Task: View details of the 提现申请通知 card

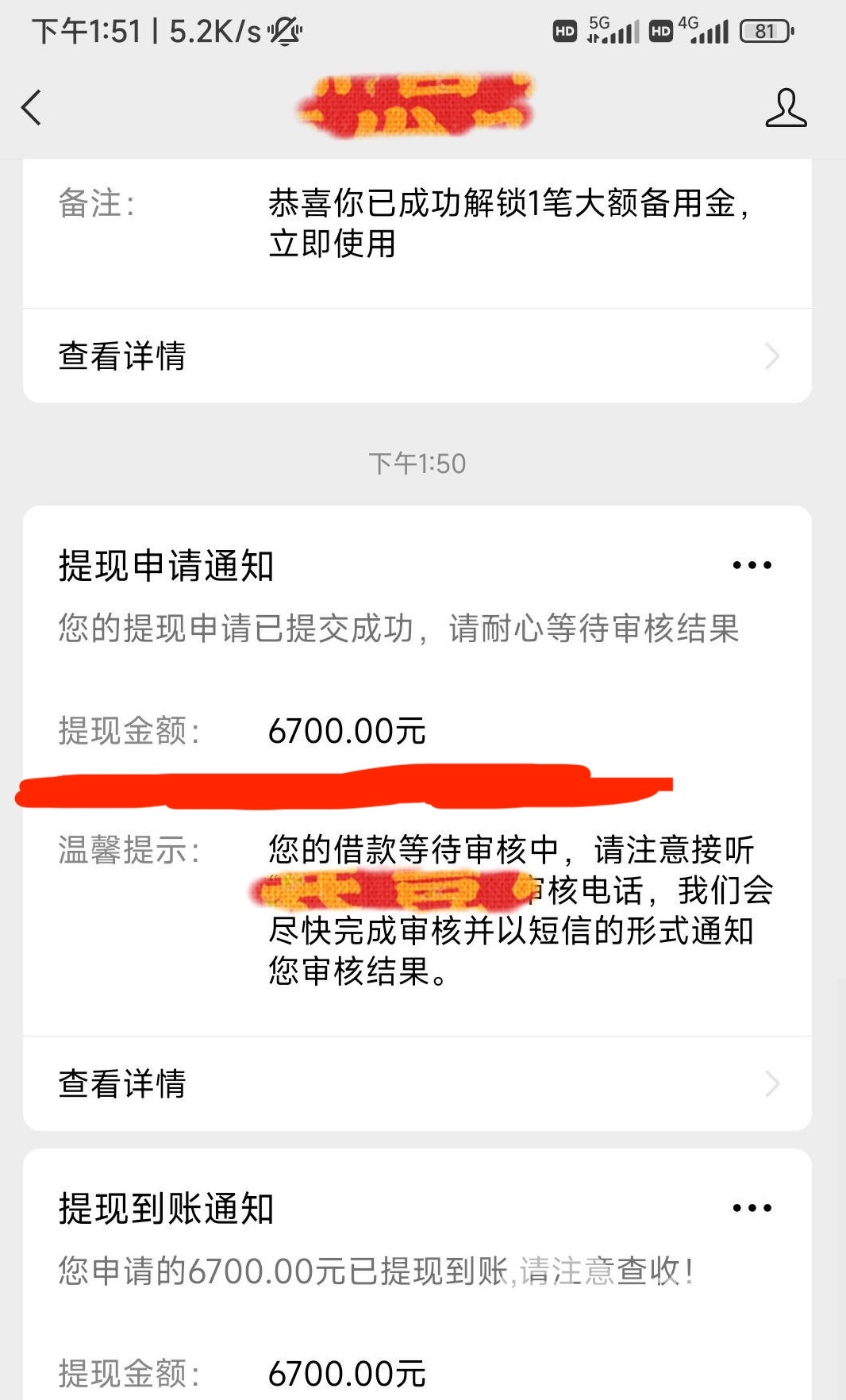Action: click(x=417, y=1083)
